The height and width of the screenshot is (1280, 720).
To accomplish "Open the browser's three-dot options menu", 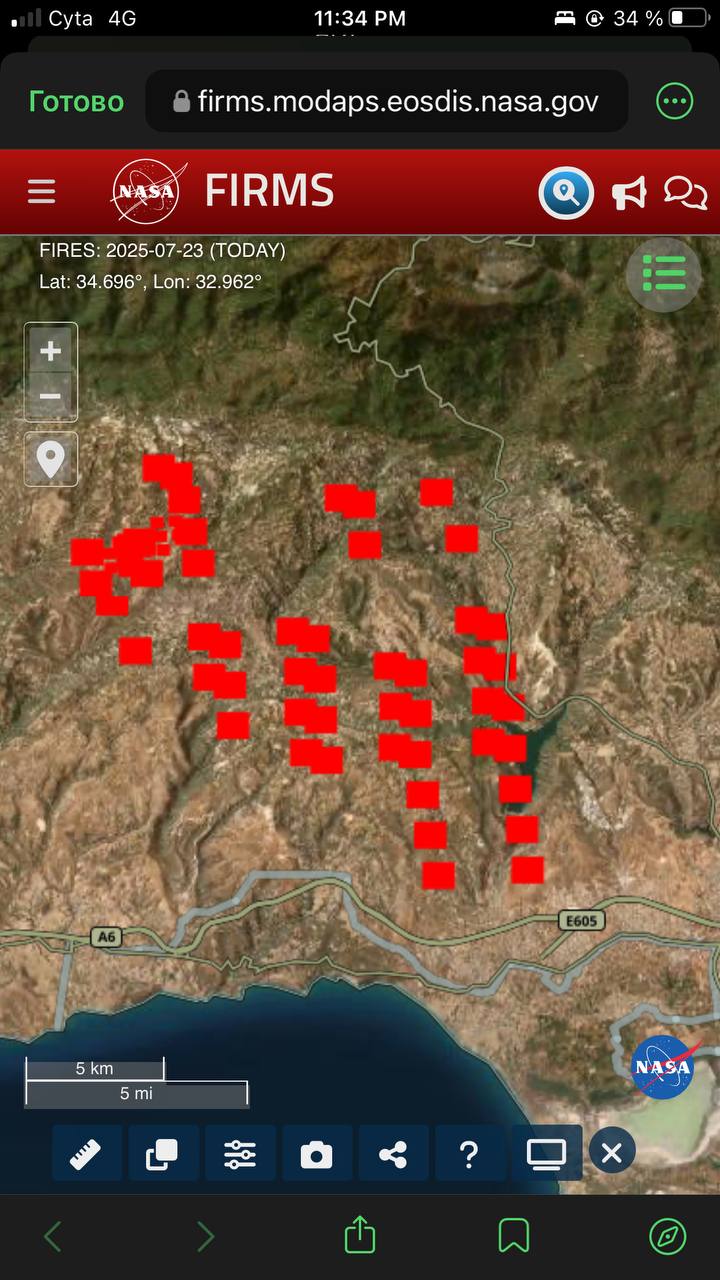I will 674,101.
